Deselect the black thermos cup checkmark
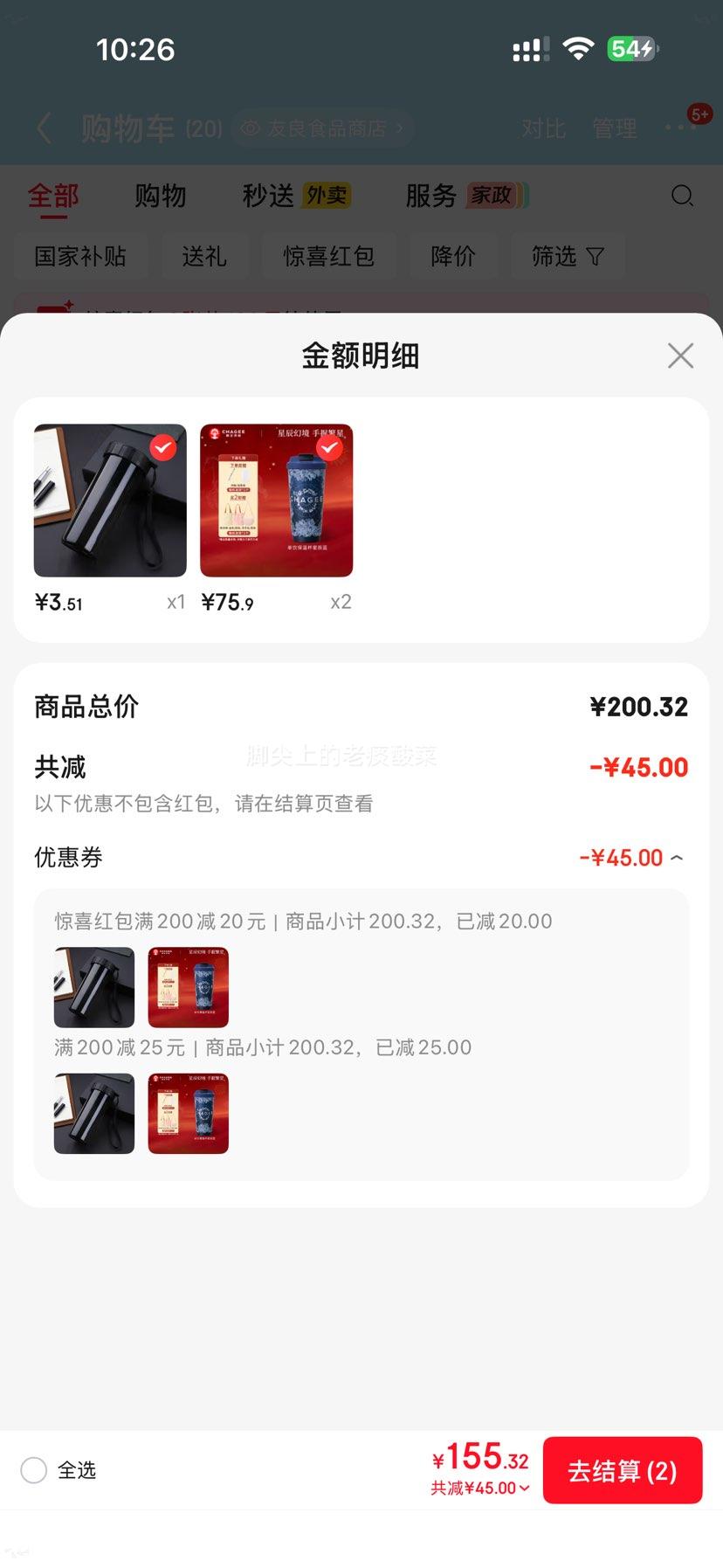 point(161,448)
